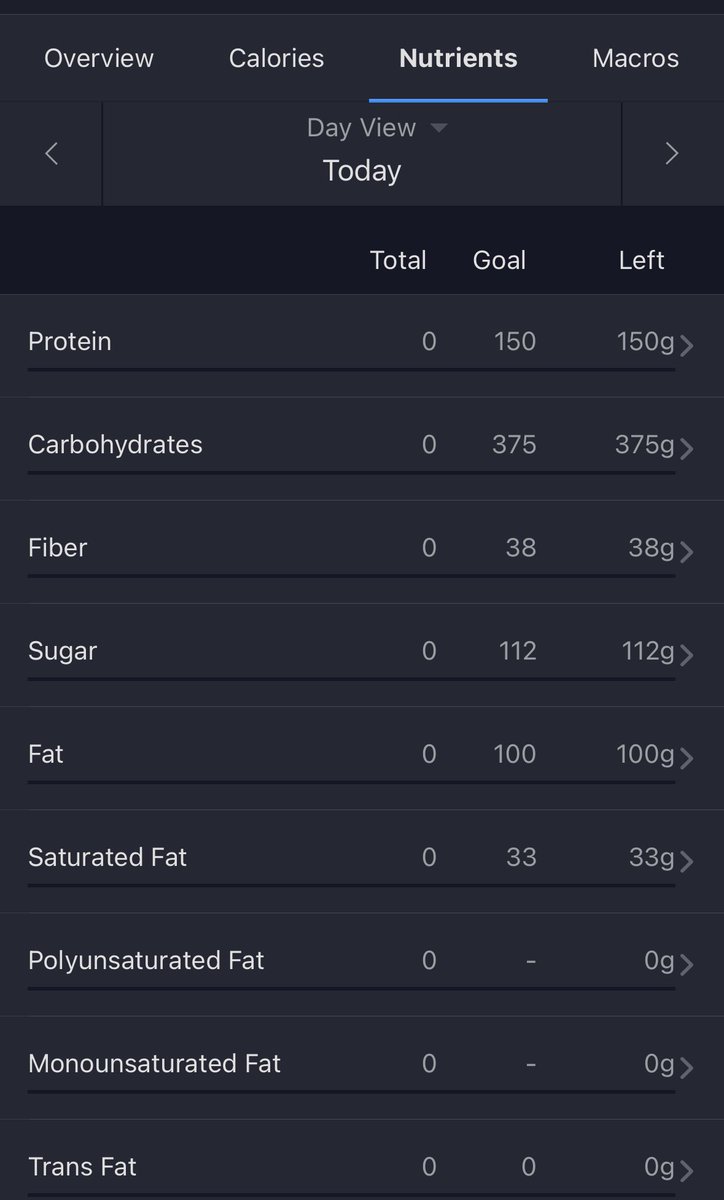The height and width of the screenshot is (1200, 724).
Task: Open Carbohydrates nutrient details
Action: (x=360, y=446)
